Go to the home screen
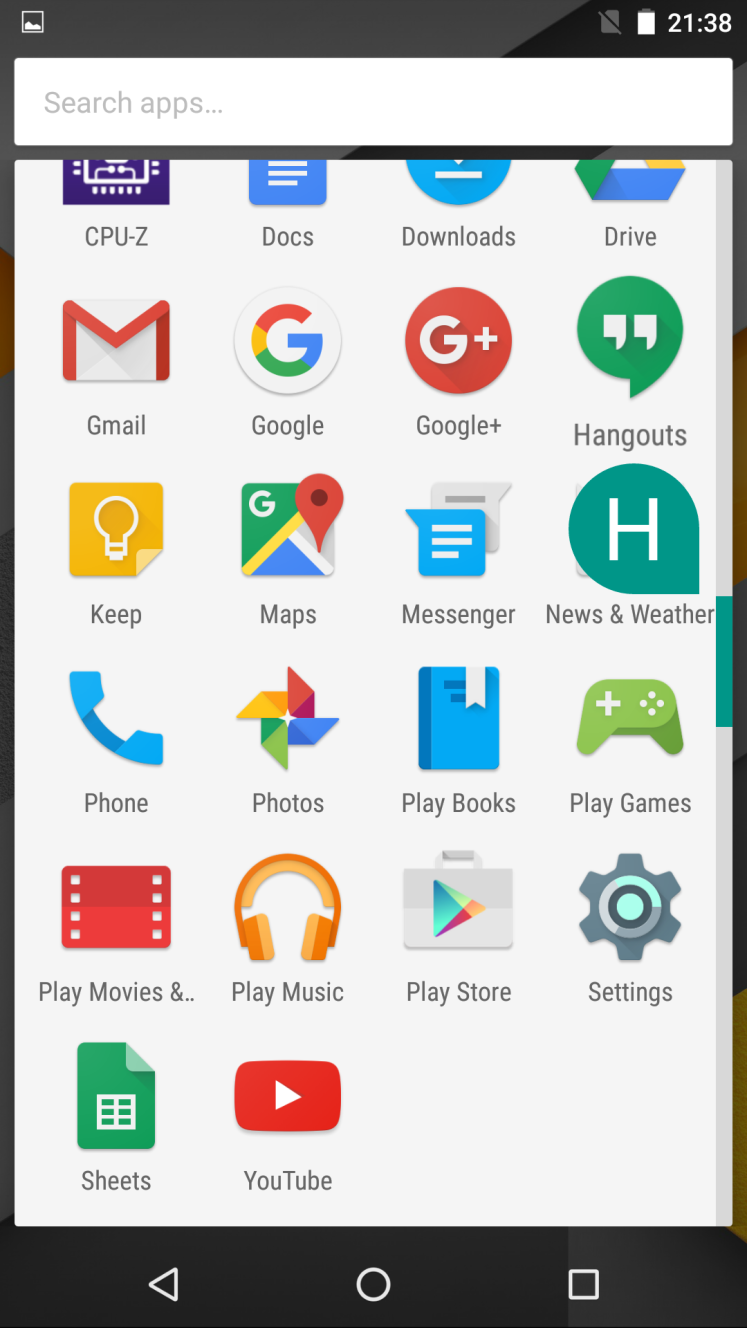This screenshot has width=747, height=1328. click(373, 1284)
